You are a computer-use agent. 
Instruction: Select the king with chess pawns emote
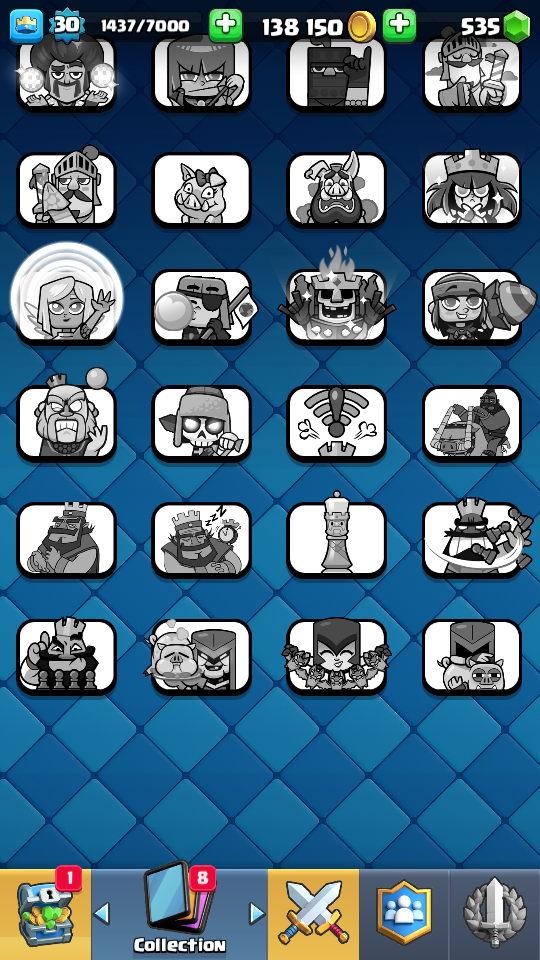click(67, 656)
